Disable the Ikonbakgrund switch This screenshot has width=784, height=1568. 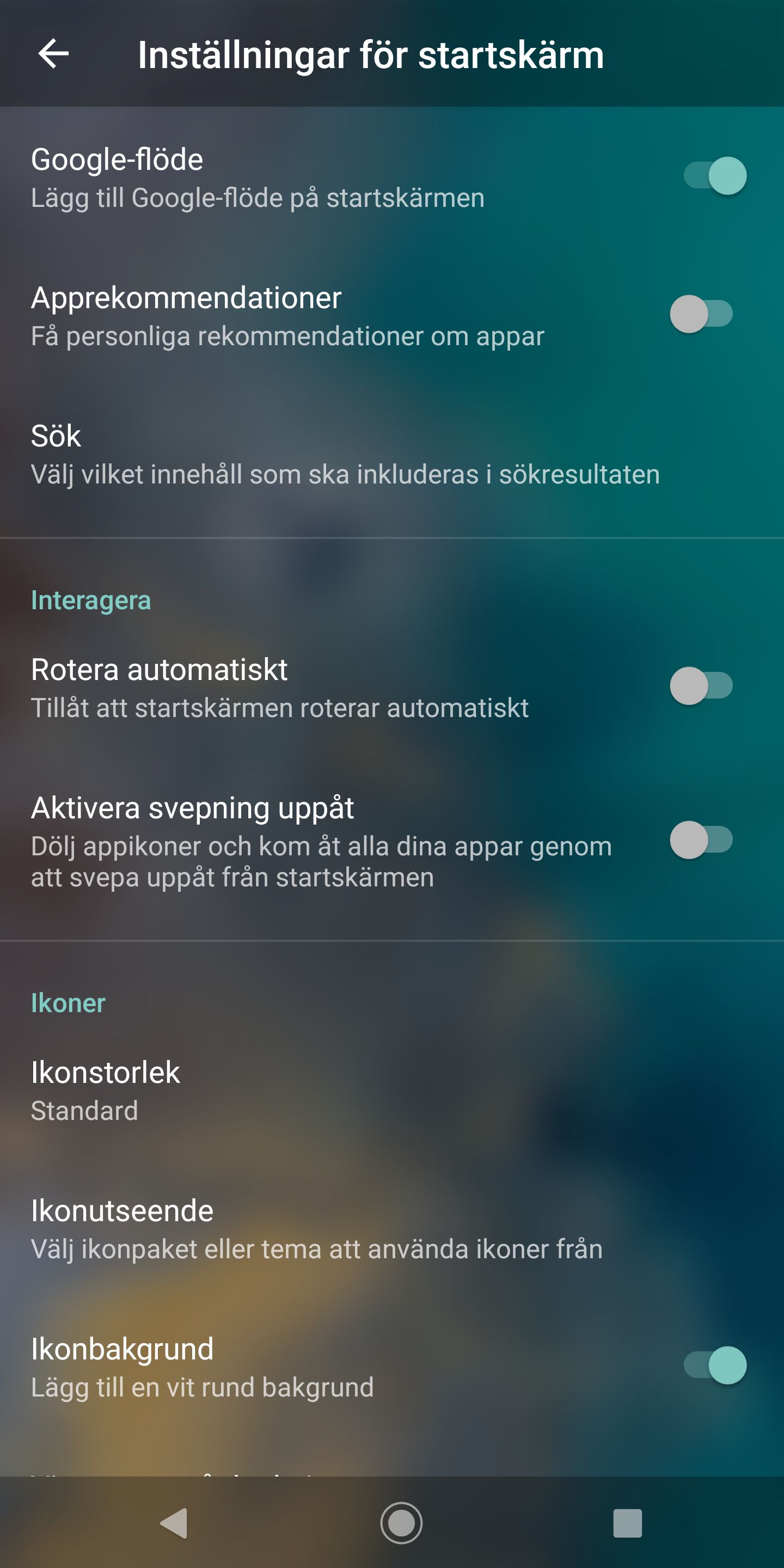(x=715, y=1365)
